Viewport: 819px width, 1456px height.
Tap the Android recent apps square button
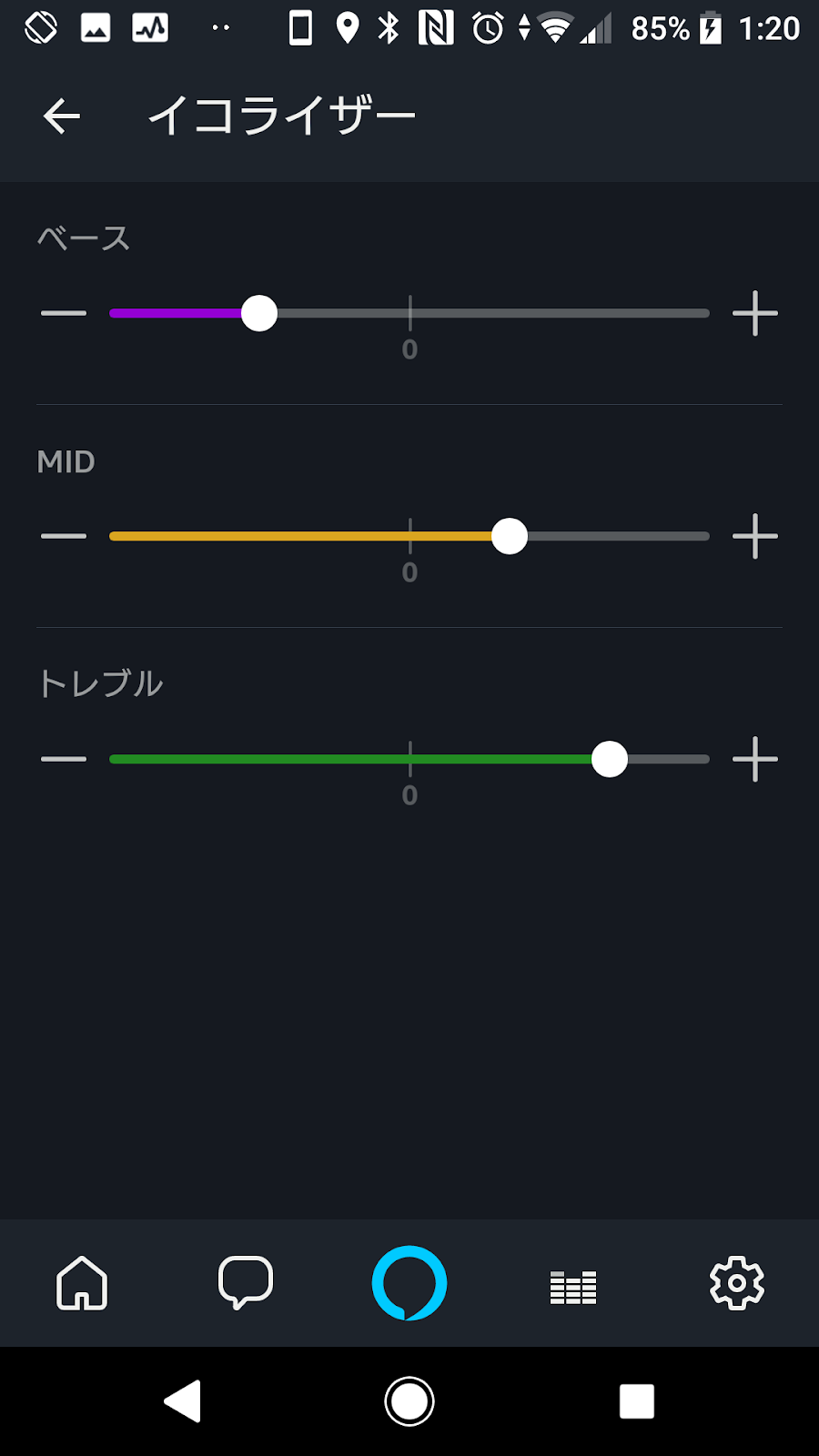click(636, 1401)
